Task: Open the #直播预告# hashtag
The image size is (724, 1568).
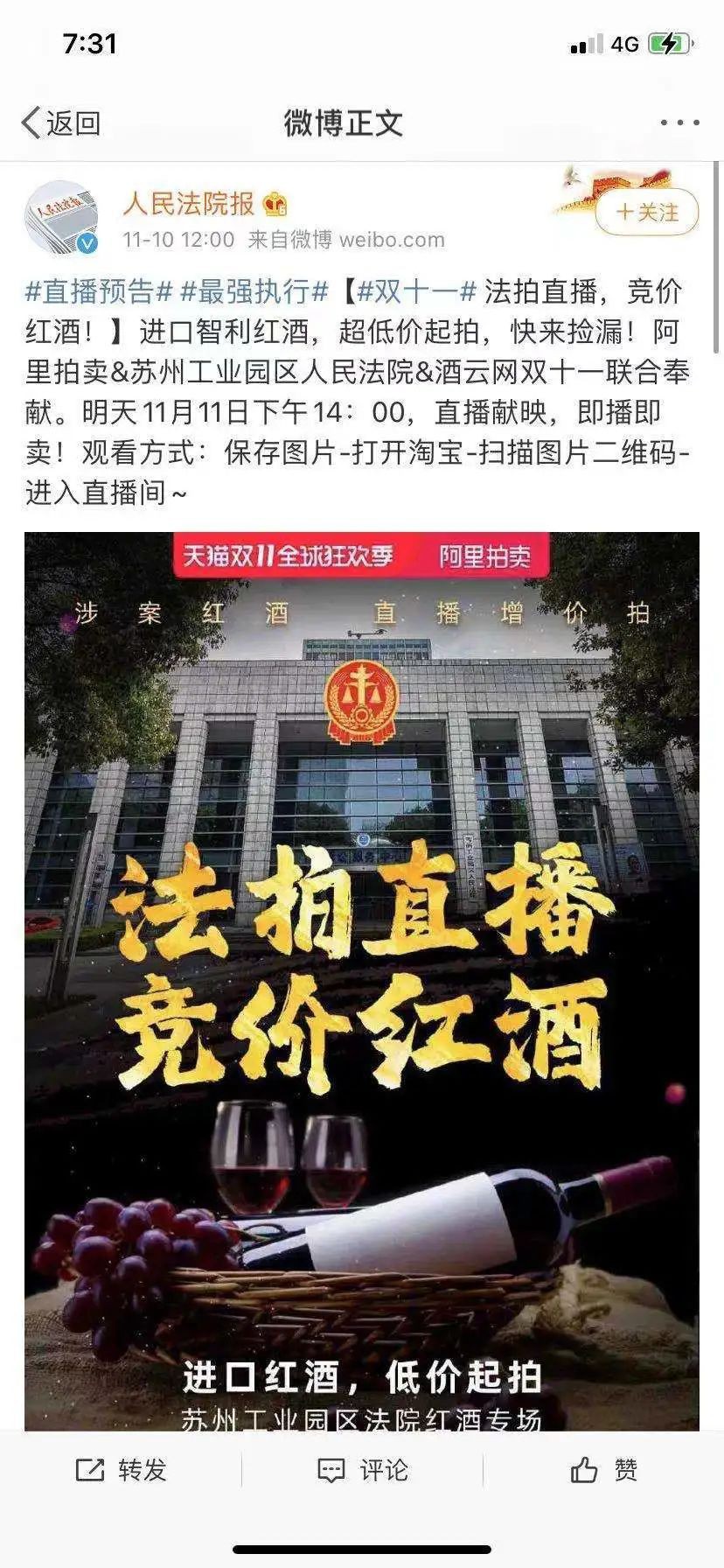Action: click(x=99, y=291)
